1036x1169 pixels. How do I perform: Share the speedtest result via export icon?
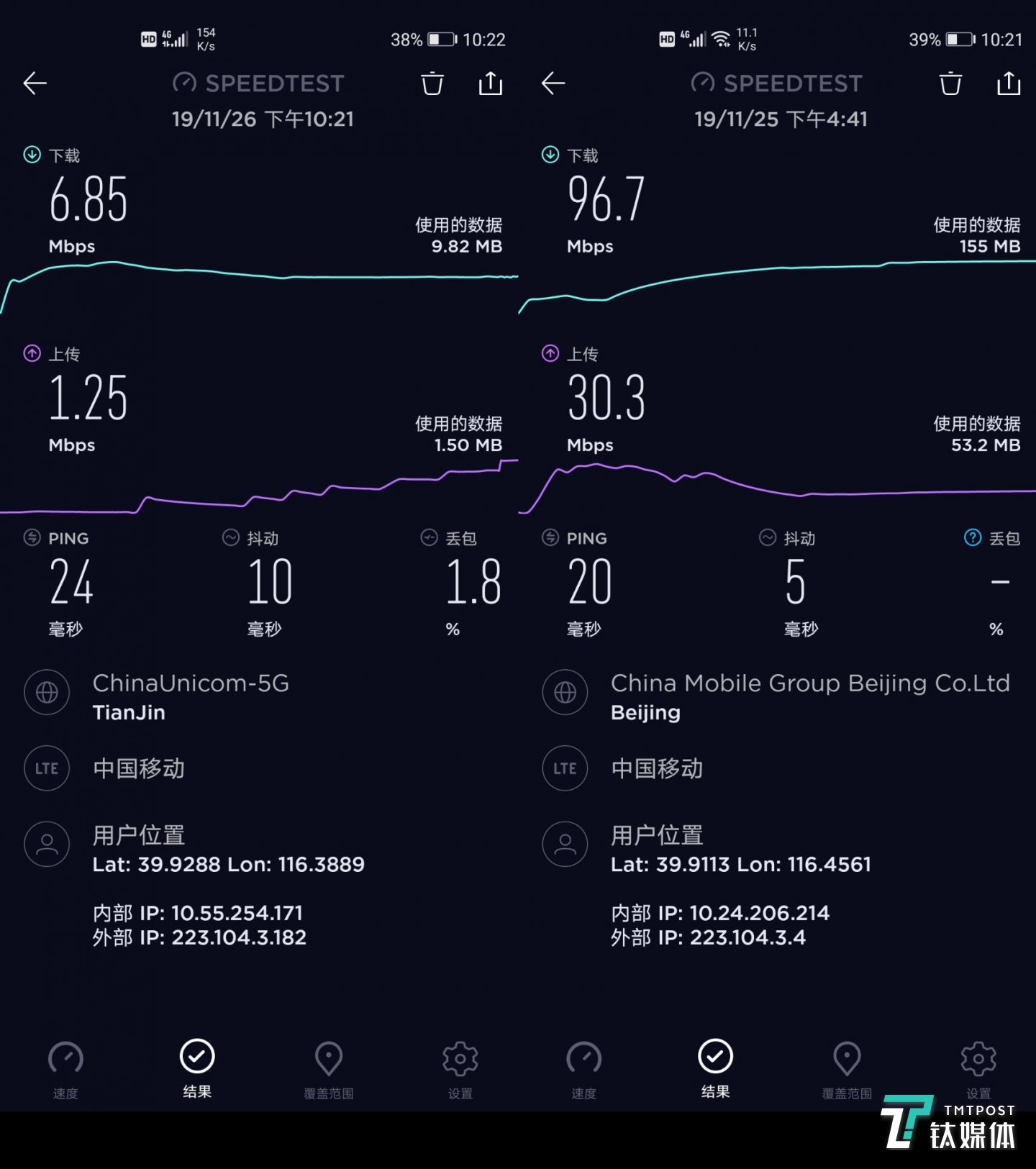tap(491, 83)
